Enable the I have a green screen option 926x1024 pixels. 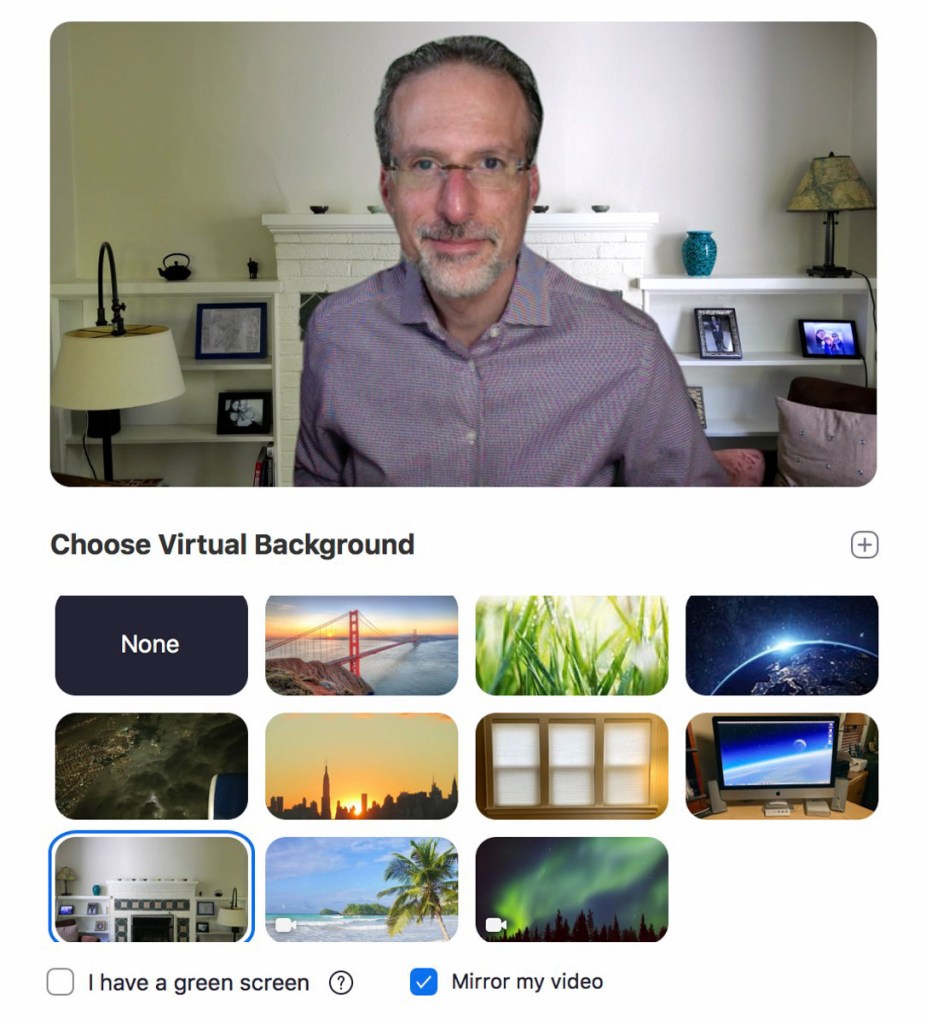pos(60,983)
